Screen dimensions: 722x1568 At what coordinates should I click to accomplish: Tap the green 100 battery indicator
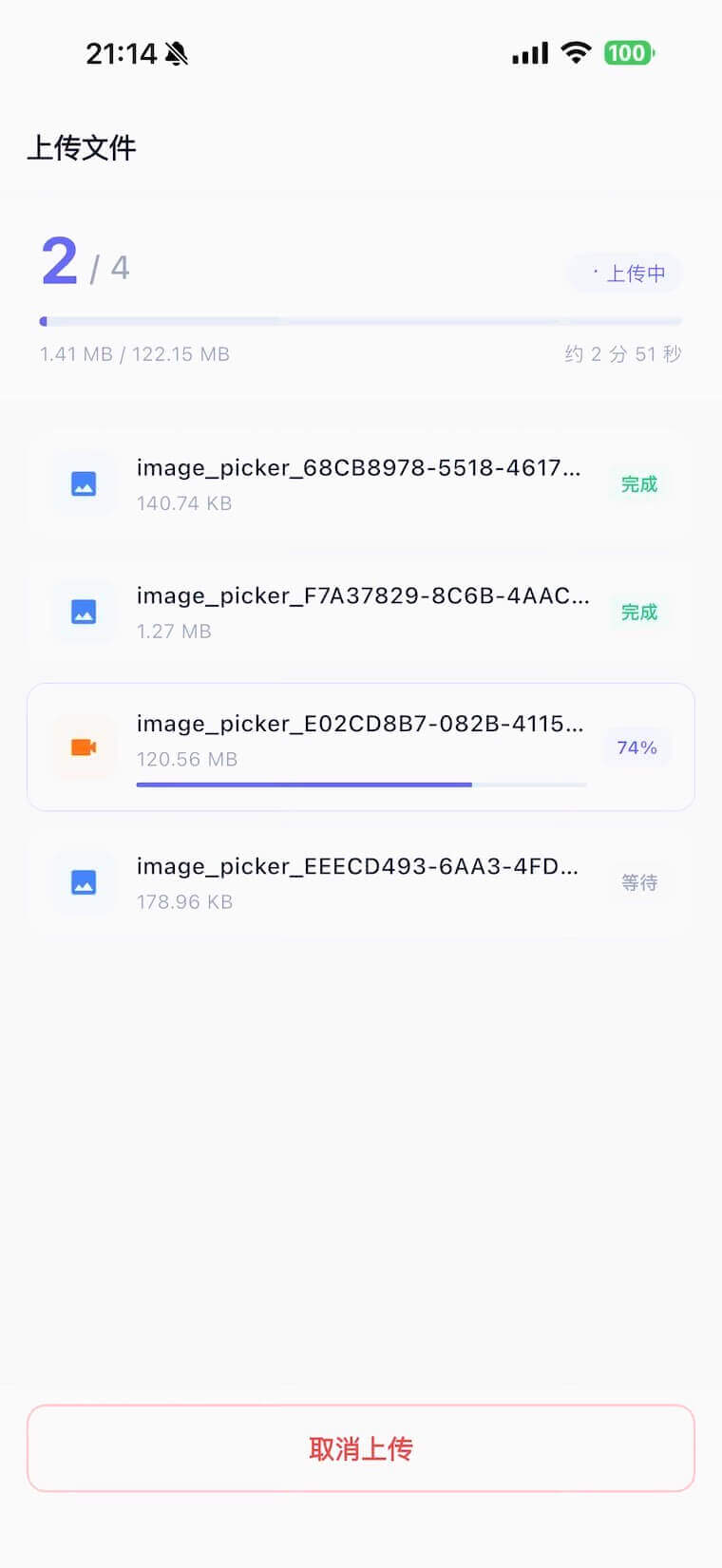pos(627,53)
